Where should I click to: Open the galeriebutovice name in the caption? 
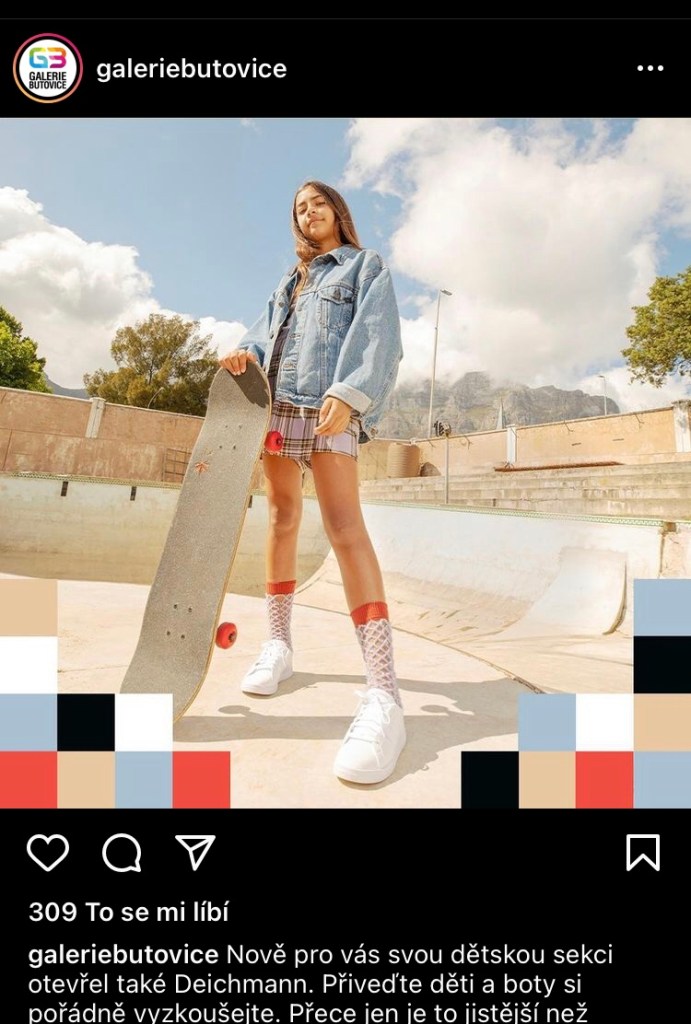click(123, 954)
